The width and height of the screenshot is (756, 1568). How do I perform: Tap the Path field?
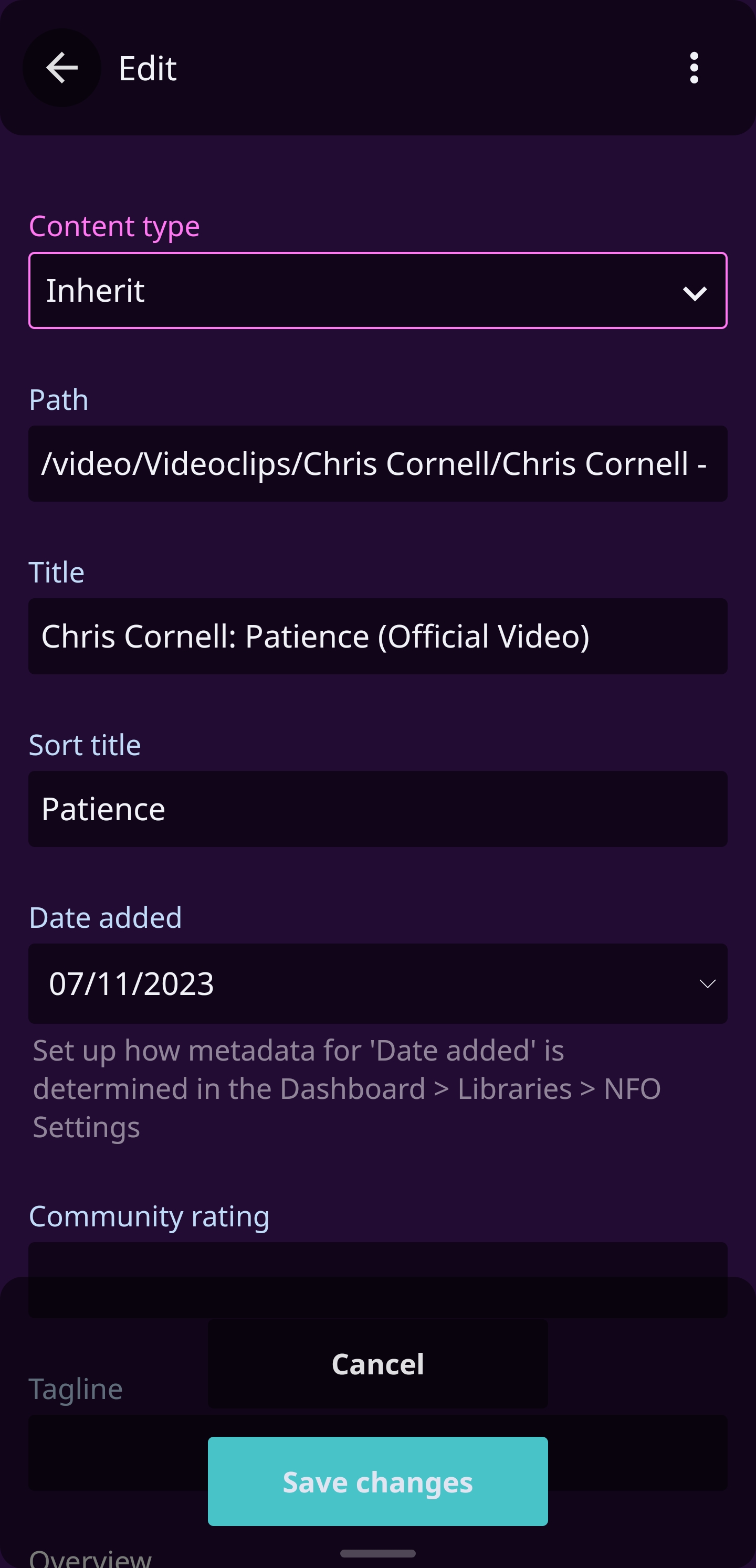pyautogui.click(x=377, y=463)
